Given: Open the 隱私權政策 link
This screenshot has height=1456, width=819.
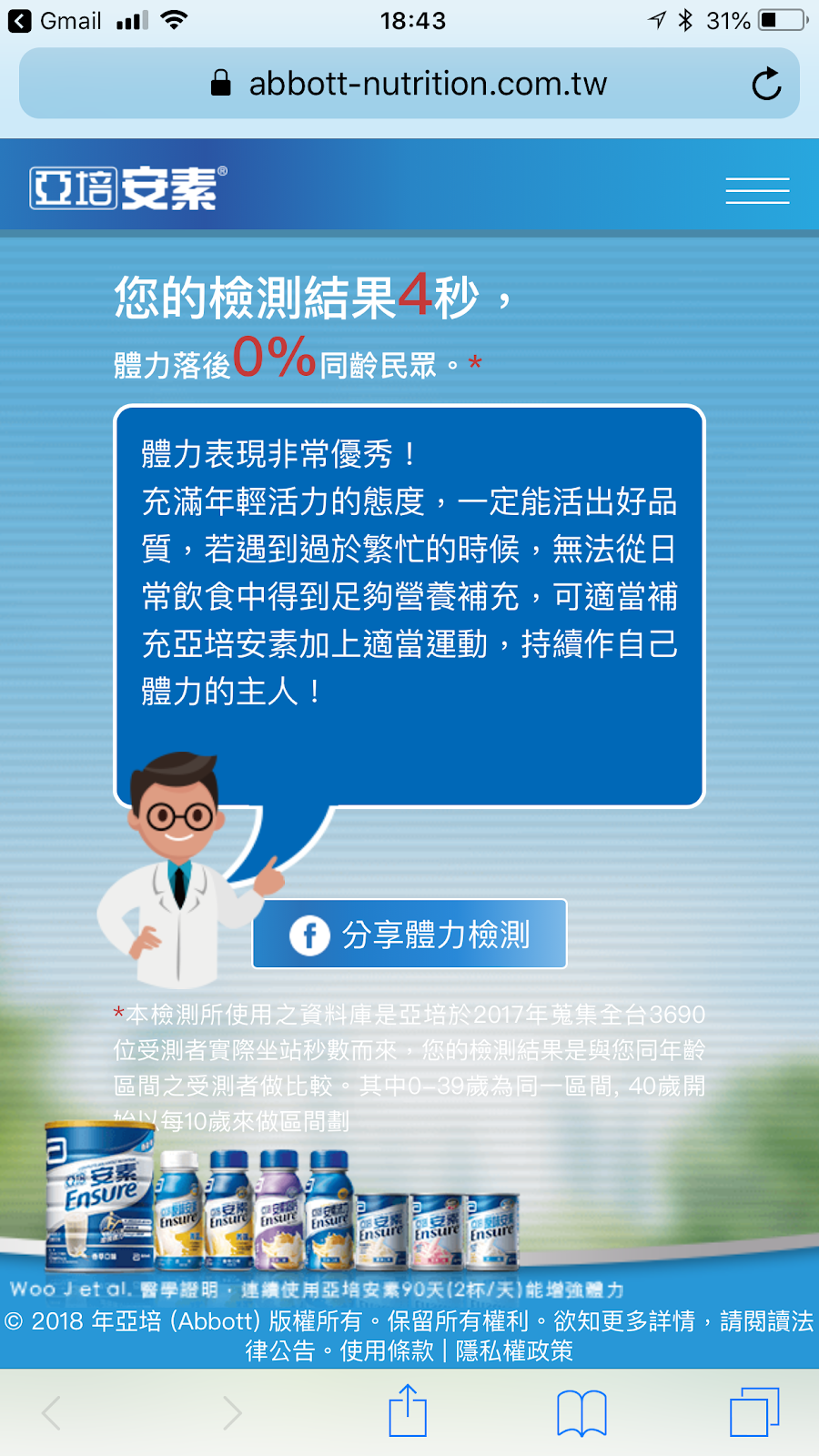Looking at the screenshot, I should click(x=514, y=1351).
